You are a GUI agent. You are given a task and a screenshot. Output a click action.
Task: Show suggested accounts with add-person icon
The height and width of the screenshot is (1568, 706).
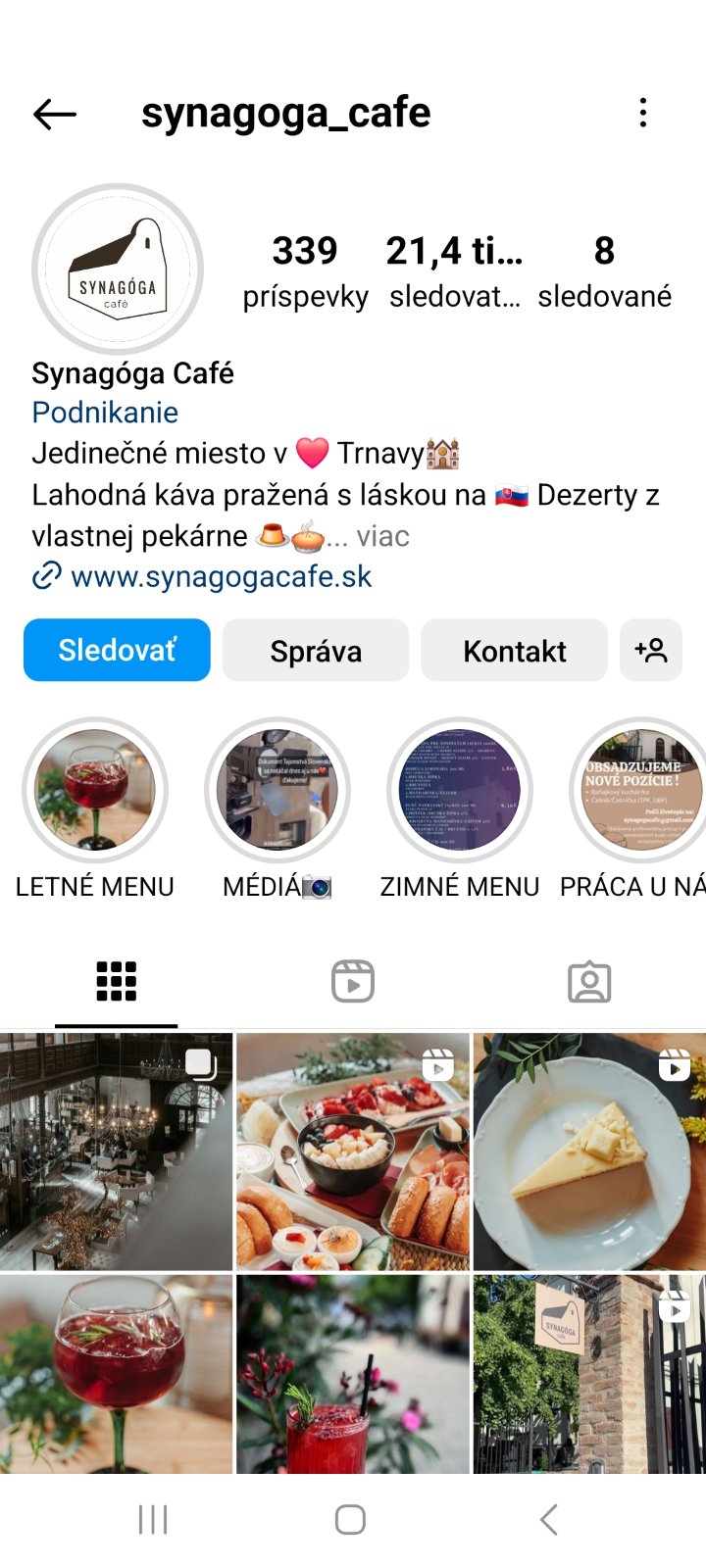(651, 650)
